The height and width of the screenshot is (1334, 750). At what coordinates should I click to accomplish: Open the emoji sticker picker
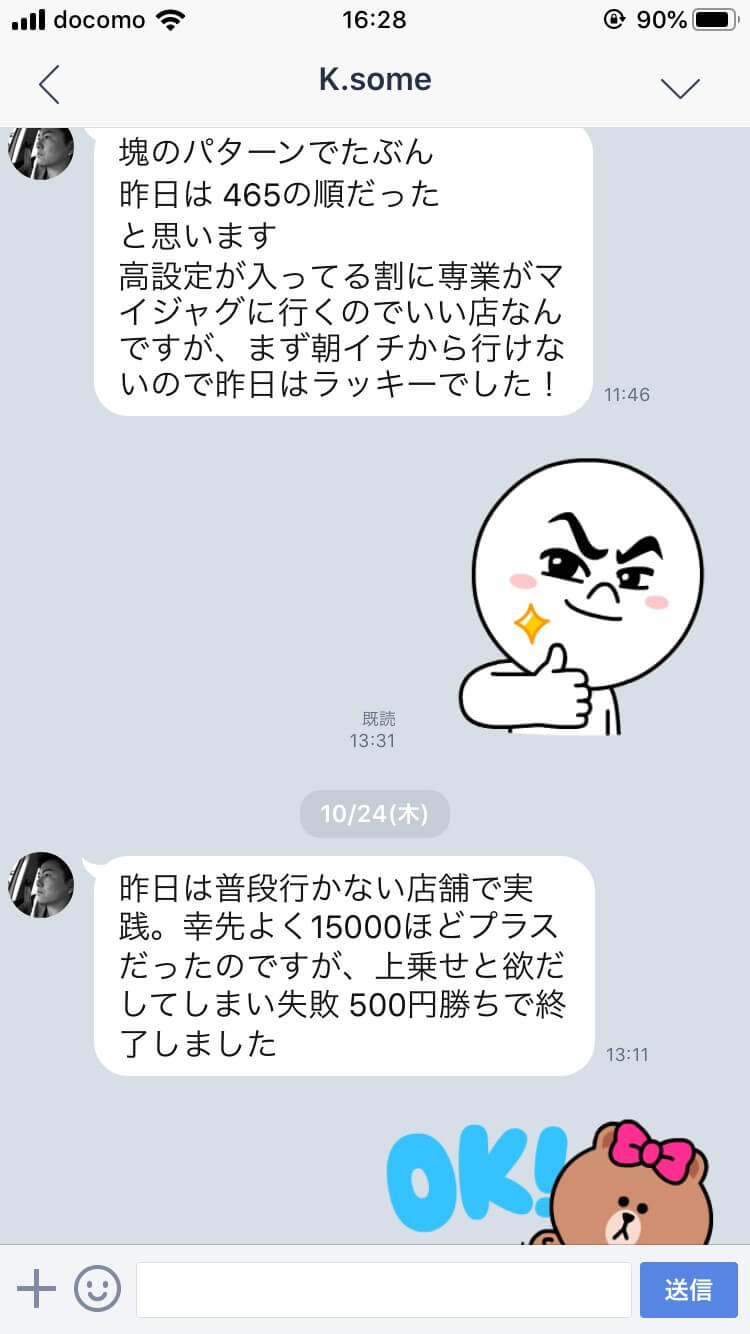[97, 1289]
